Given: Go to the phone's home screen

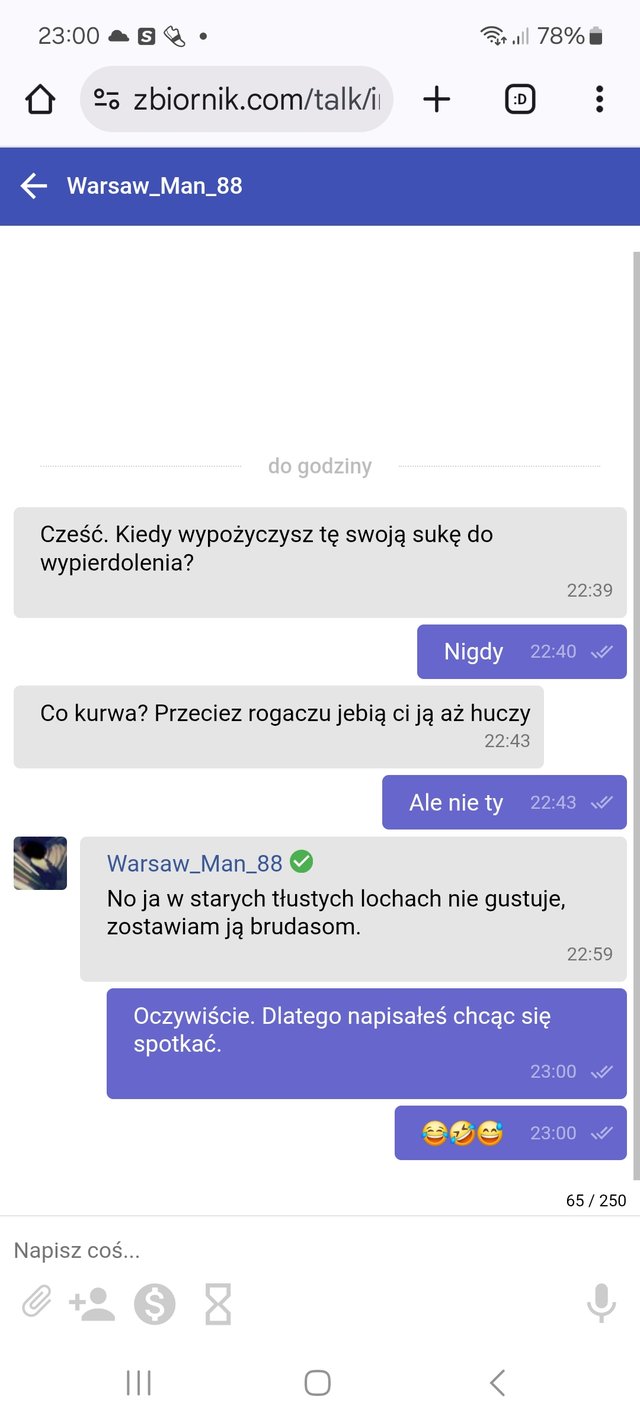Looking at the screenshot, I should (318, 1383).
